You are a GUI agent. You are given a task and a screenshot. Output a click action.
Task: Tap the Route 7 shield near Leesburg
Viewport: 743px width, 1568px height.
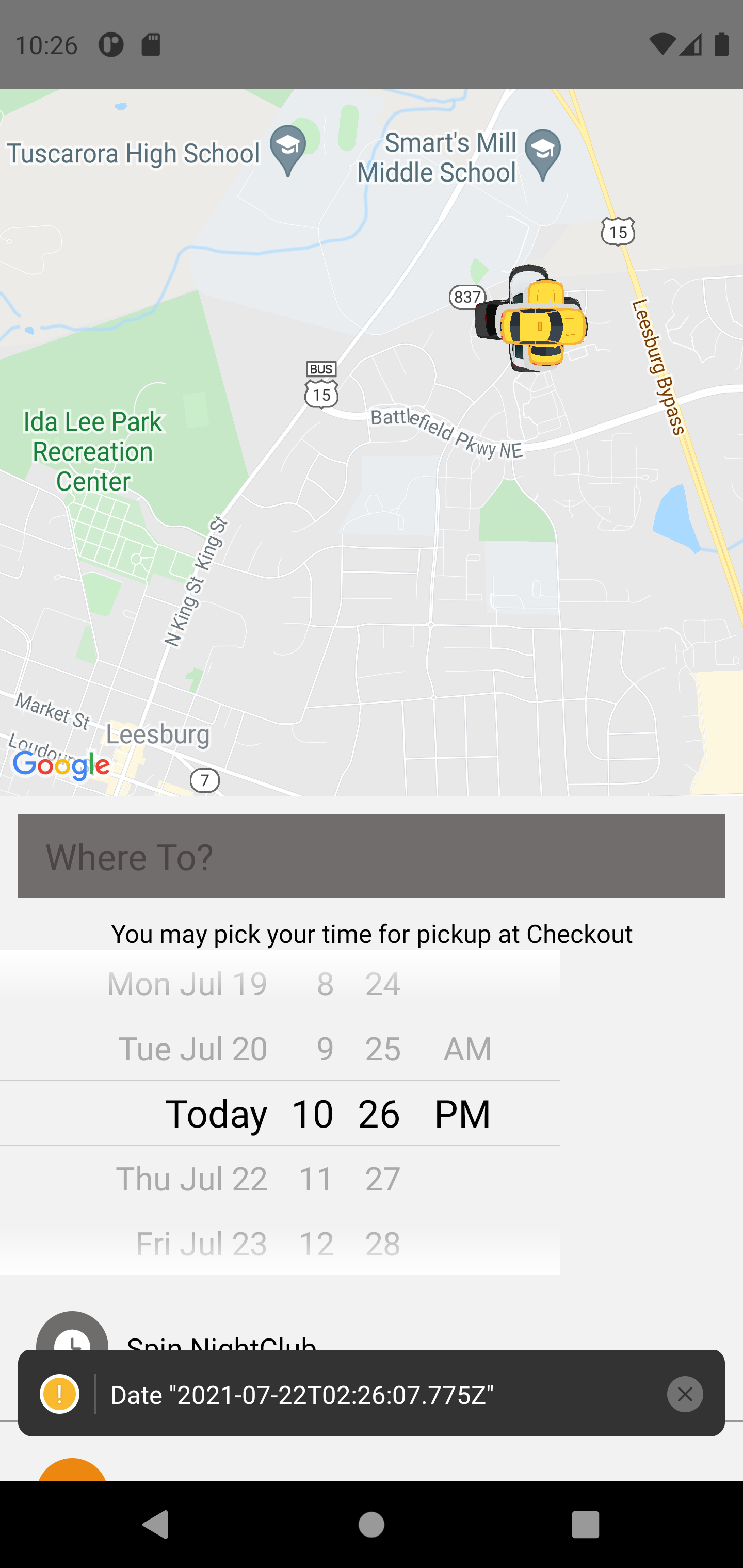click(205, 780)
